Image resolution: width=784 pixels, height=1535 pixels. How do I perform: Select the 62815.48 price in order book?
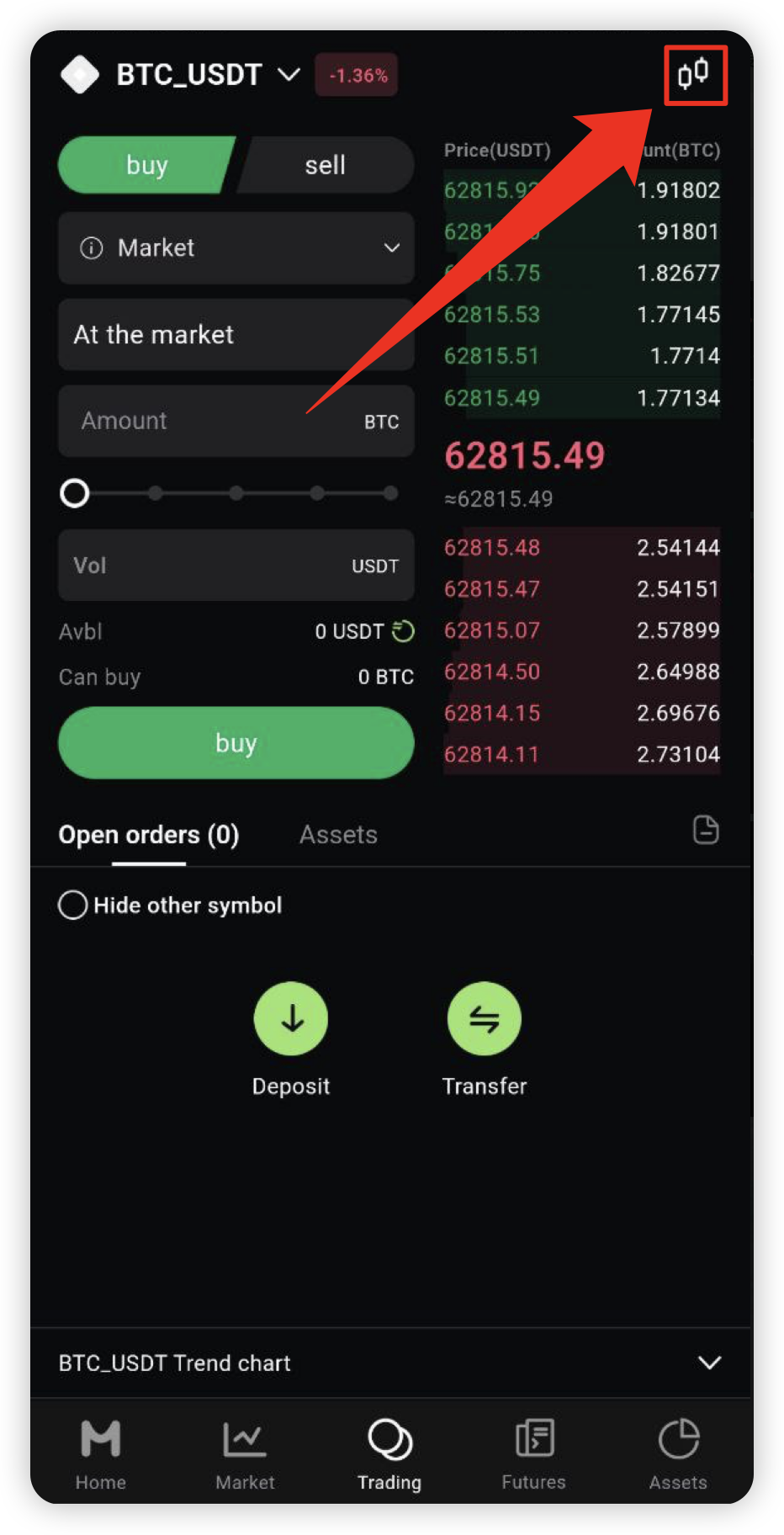pos(492,548)
